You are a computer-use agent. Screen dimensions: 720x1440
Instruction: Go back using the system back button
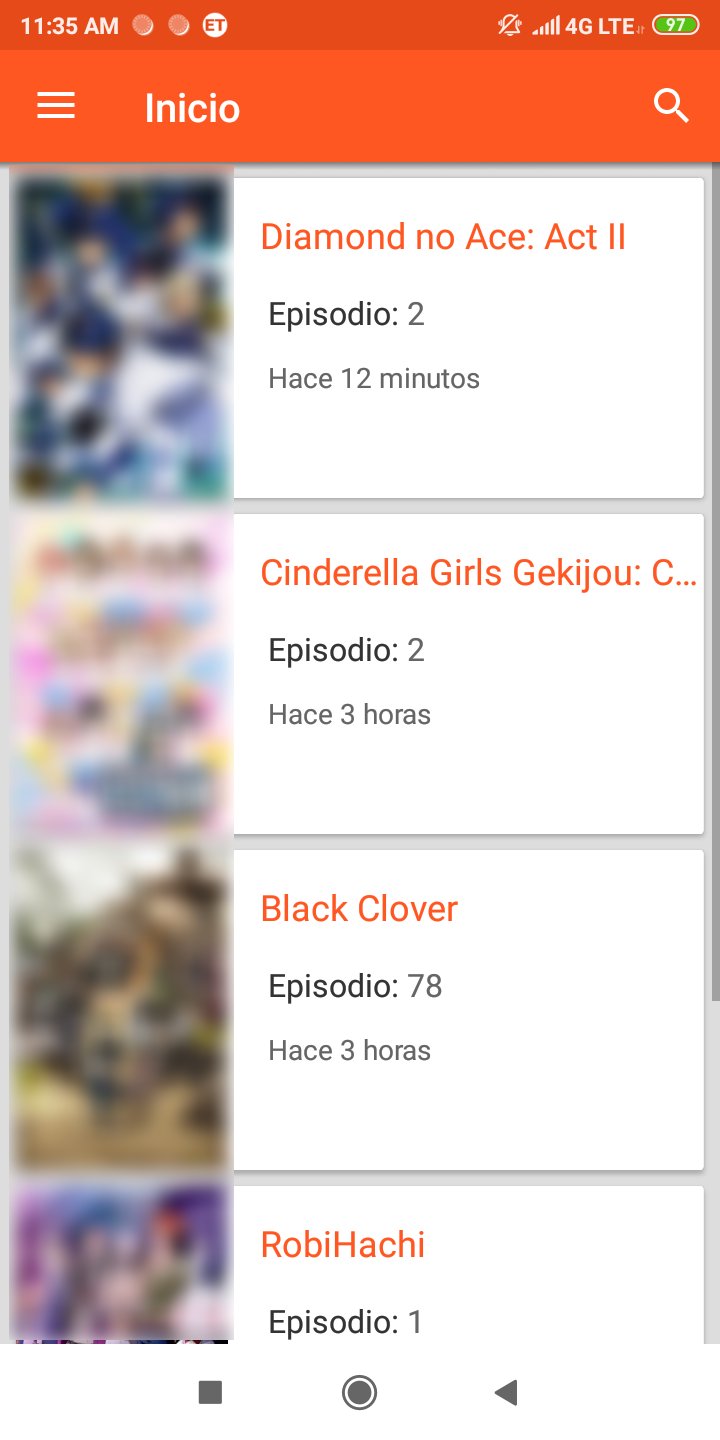click(x=507, y=1392)
